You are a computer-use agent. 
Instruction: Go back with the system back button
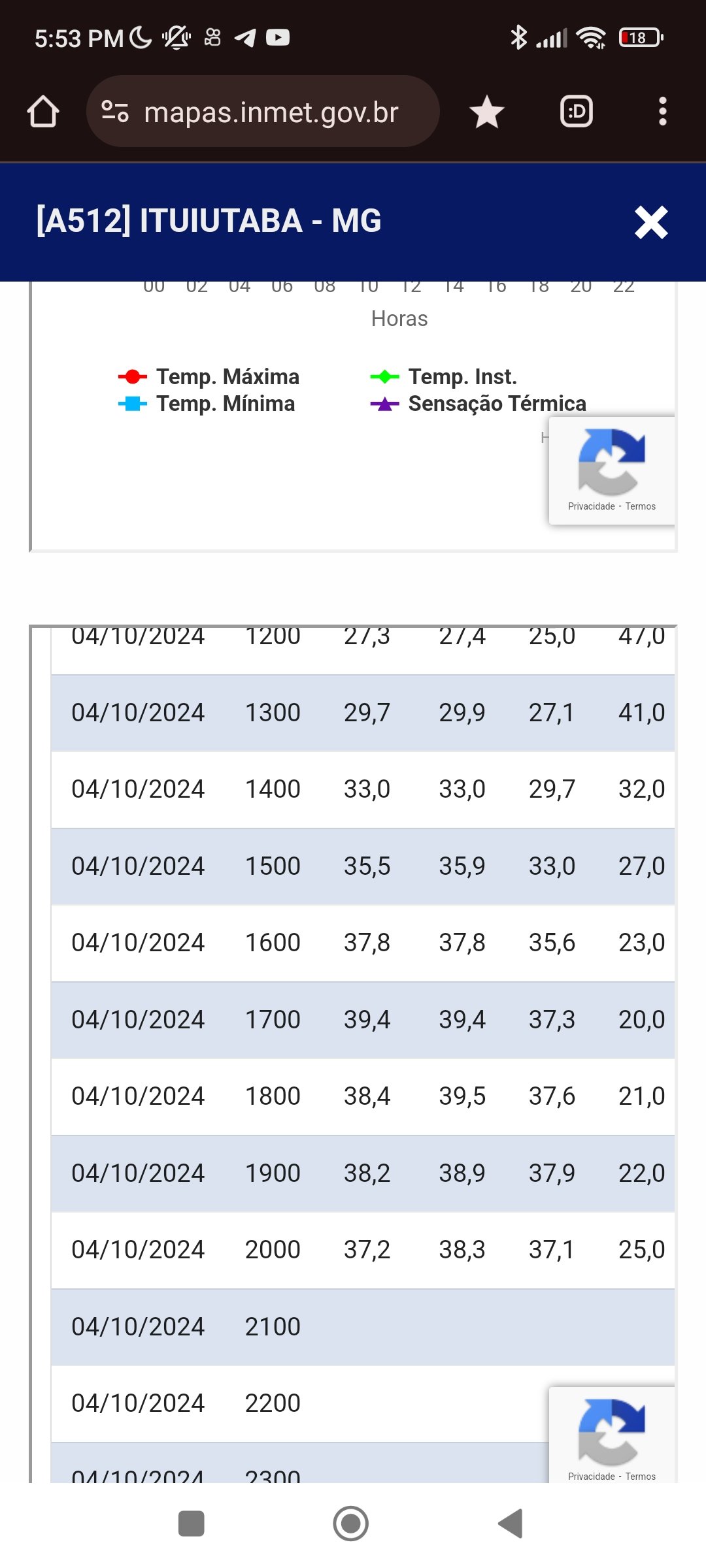[x=511, y=1524]
